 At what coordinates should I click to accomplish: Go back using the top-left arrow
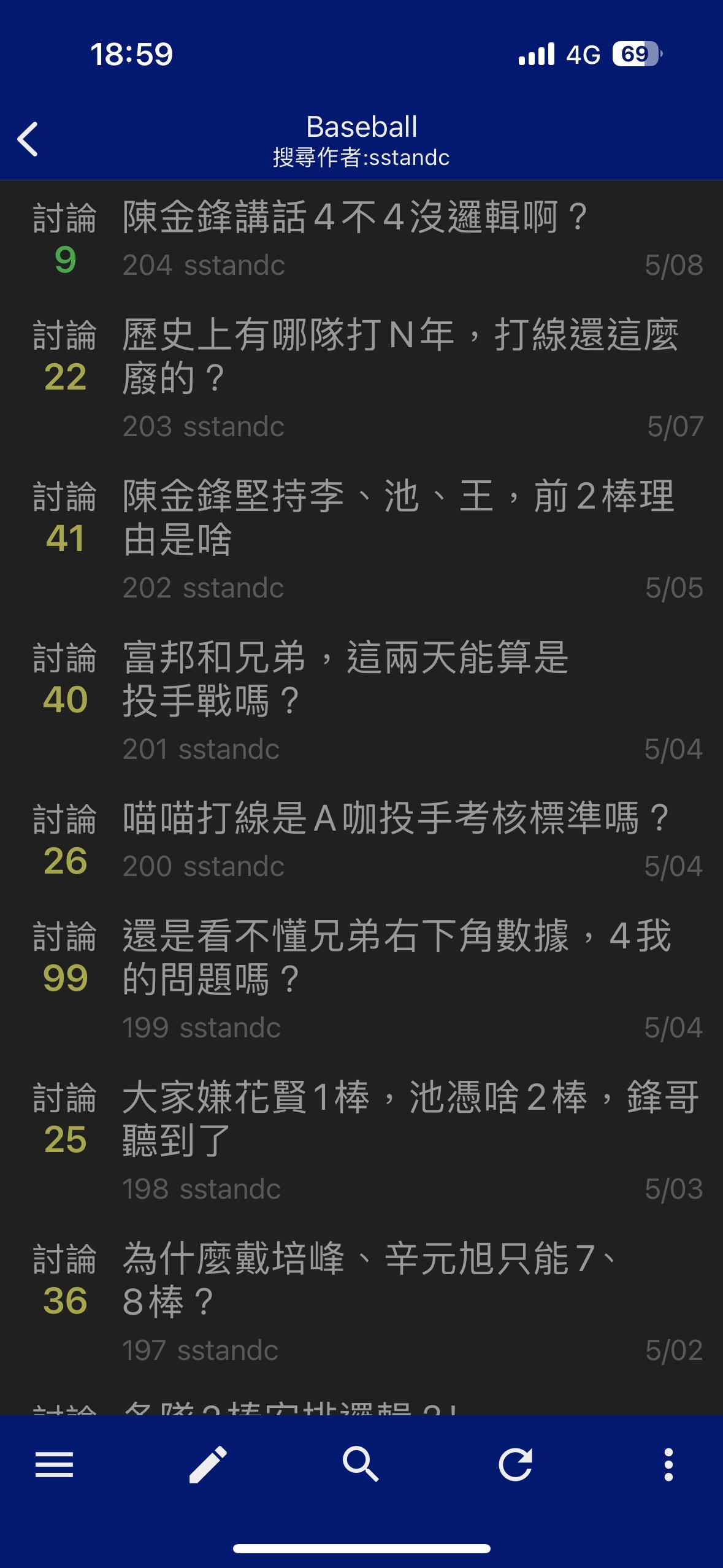pyautogui.click(x=28, y=139)
